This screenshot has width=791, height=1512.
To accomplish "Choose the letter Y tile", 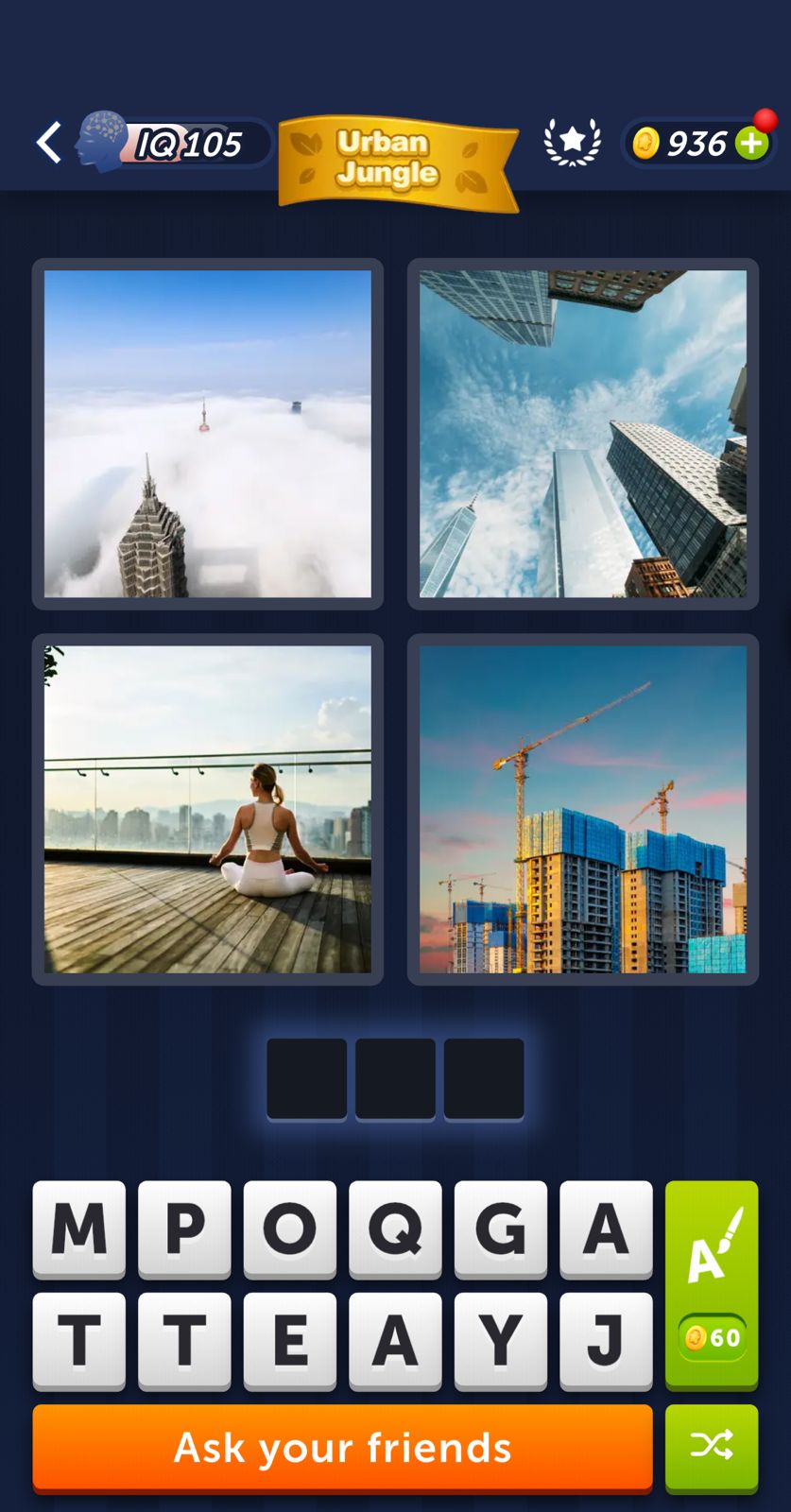I will tap(501, 1341).
